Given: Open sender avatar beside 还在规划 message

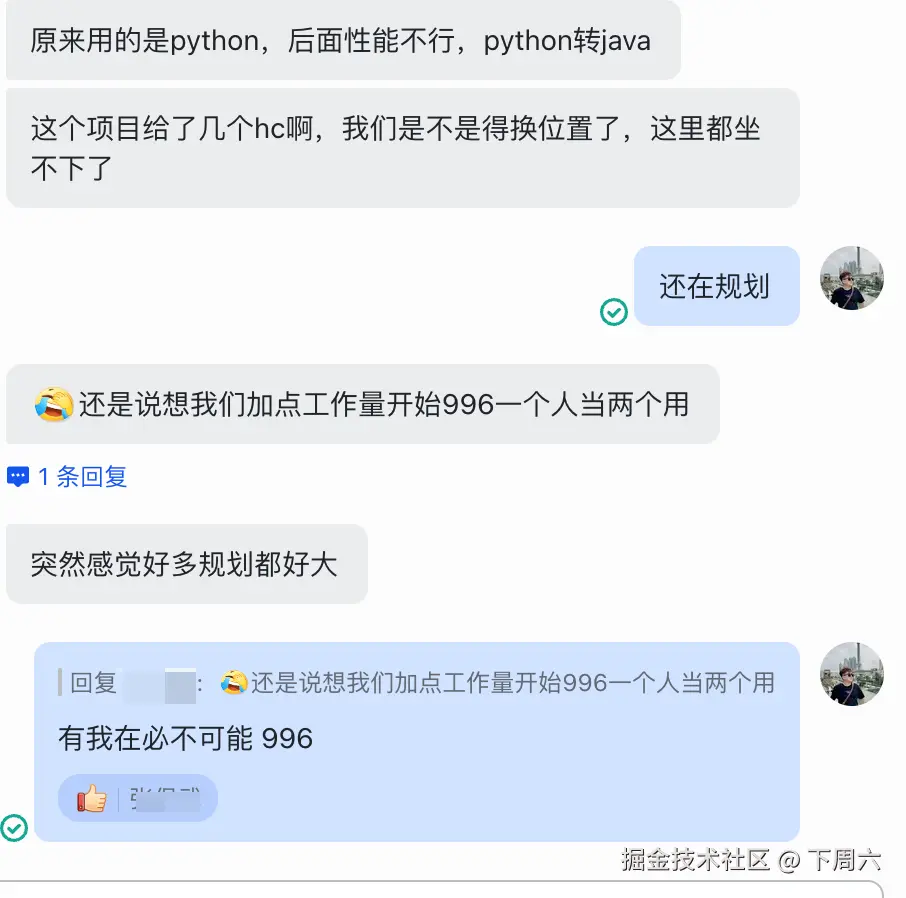Looking at the screenshot, I should click(851, 278).
